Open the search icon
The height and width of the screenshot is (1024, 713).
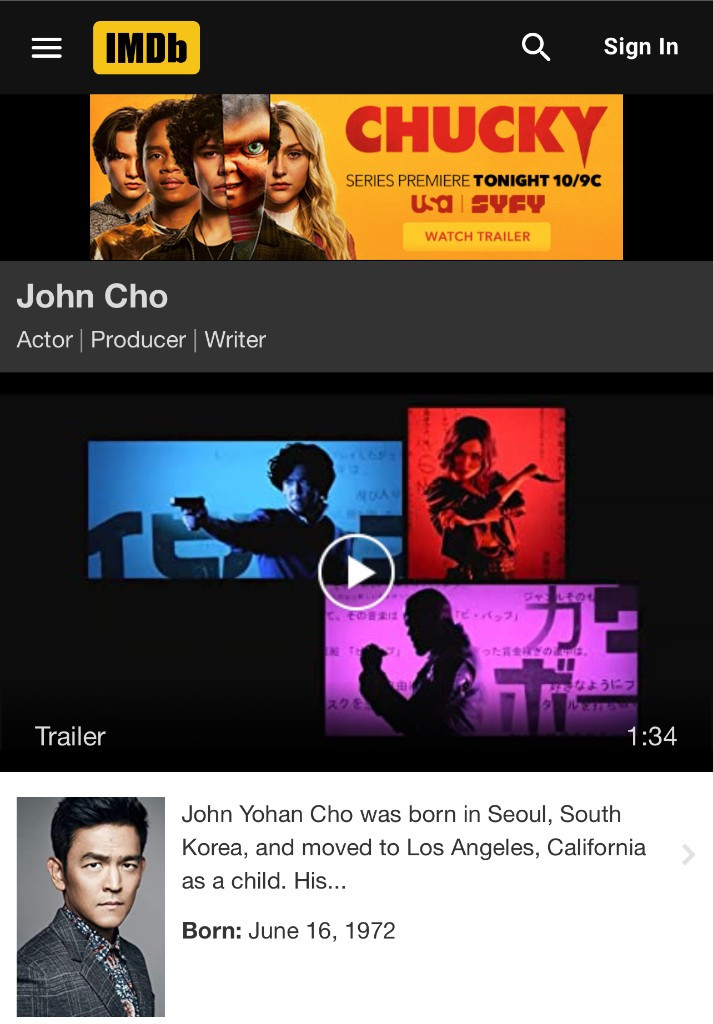(x=536, y=47)
